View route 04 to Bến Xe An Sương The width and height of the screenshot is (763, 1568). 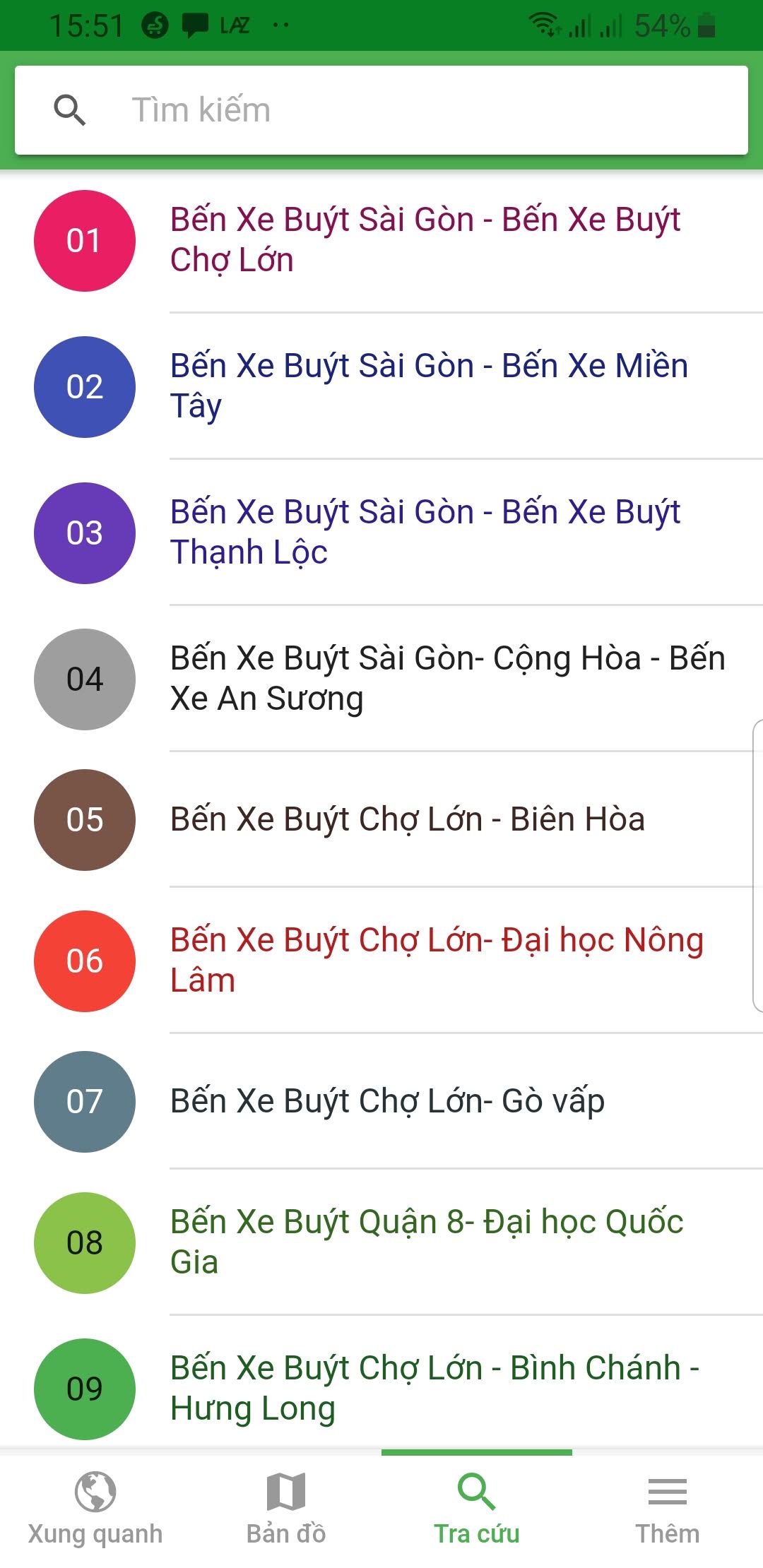coord(381,679)
